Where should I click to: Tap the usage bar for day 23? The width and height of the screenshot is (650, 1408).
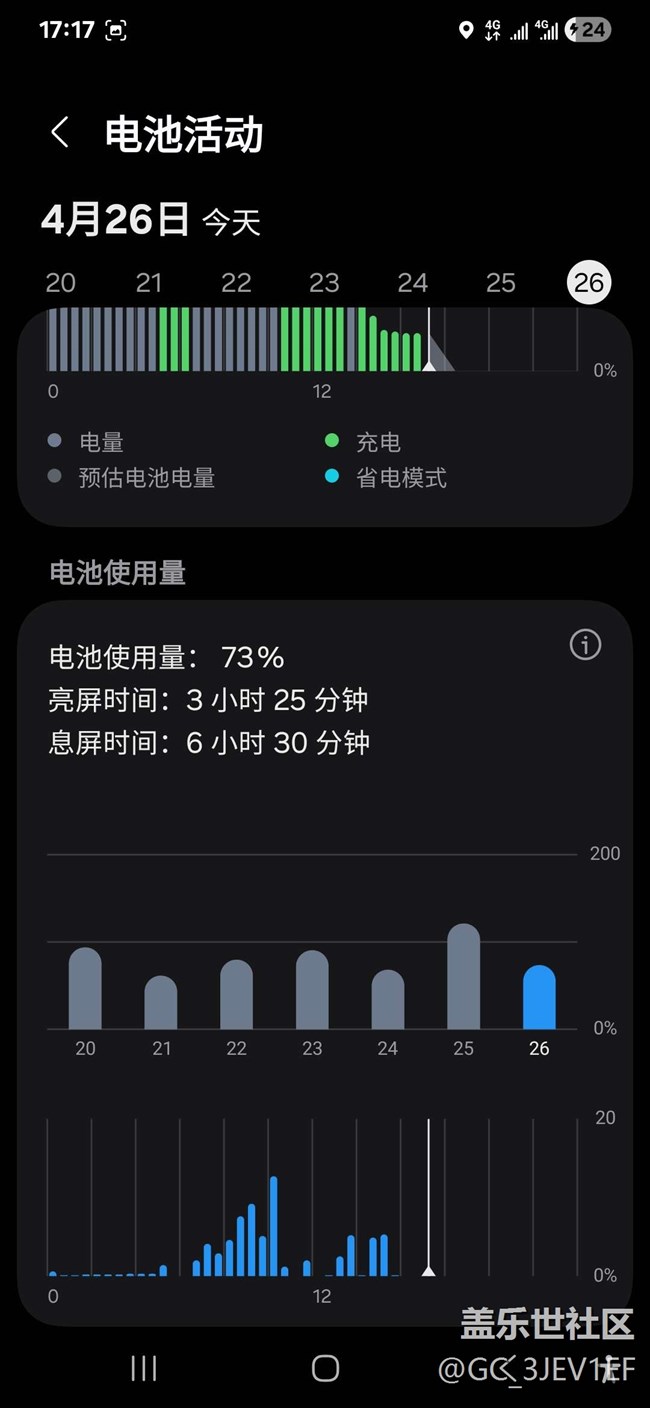click(312, 990)
